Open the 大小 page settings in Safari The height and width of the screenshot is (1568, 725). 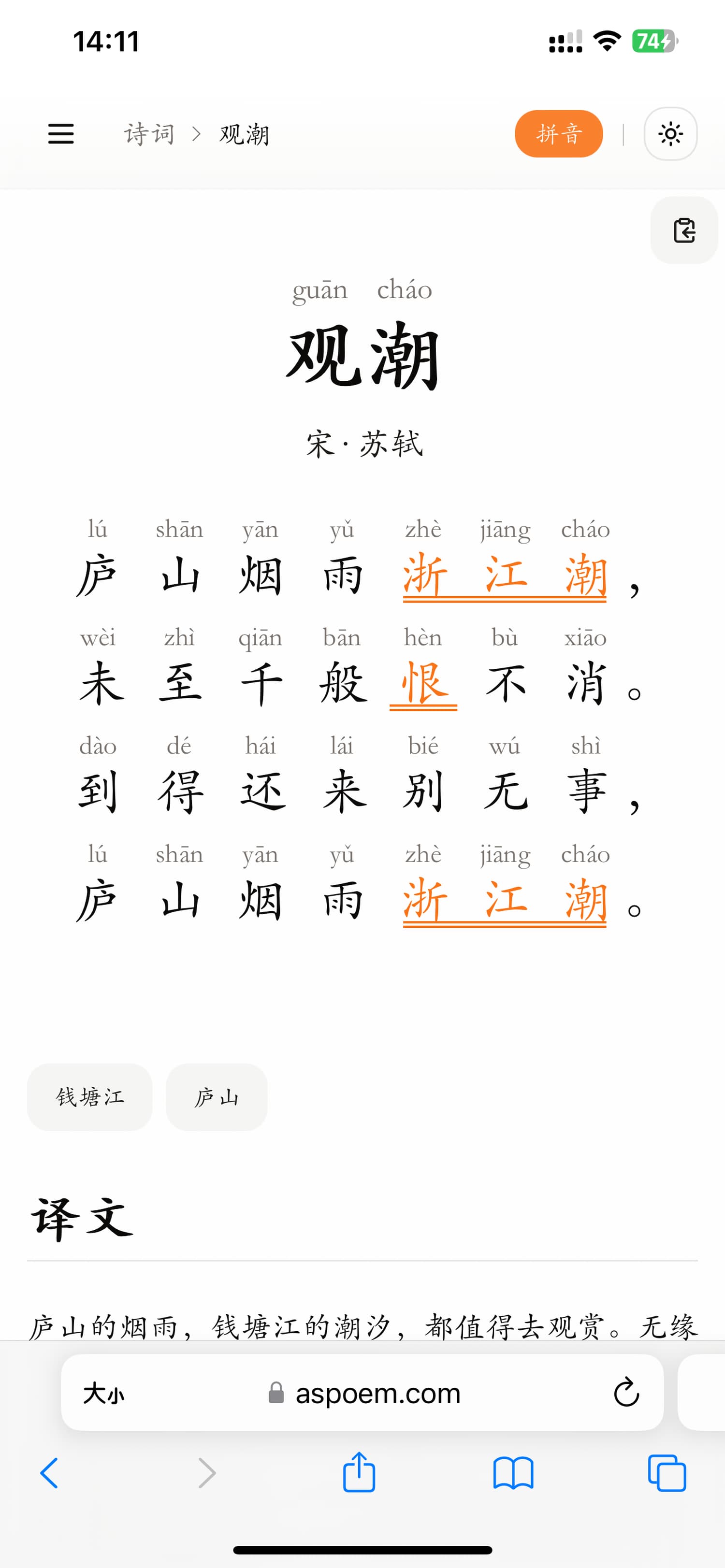[103, 1393]
